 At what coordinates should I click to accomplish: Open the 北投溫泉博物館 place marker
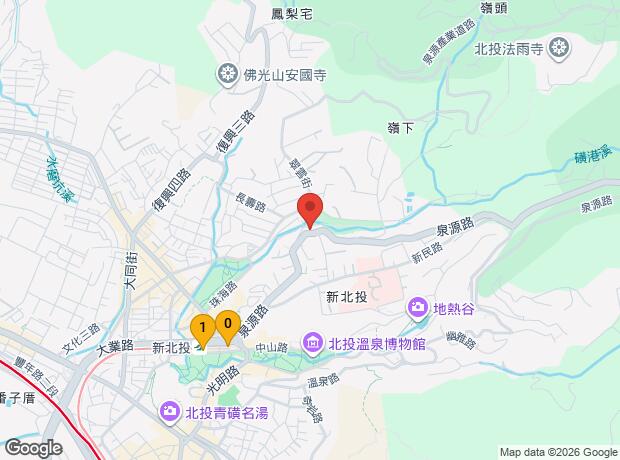(314, 343)
